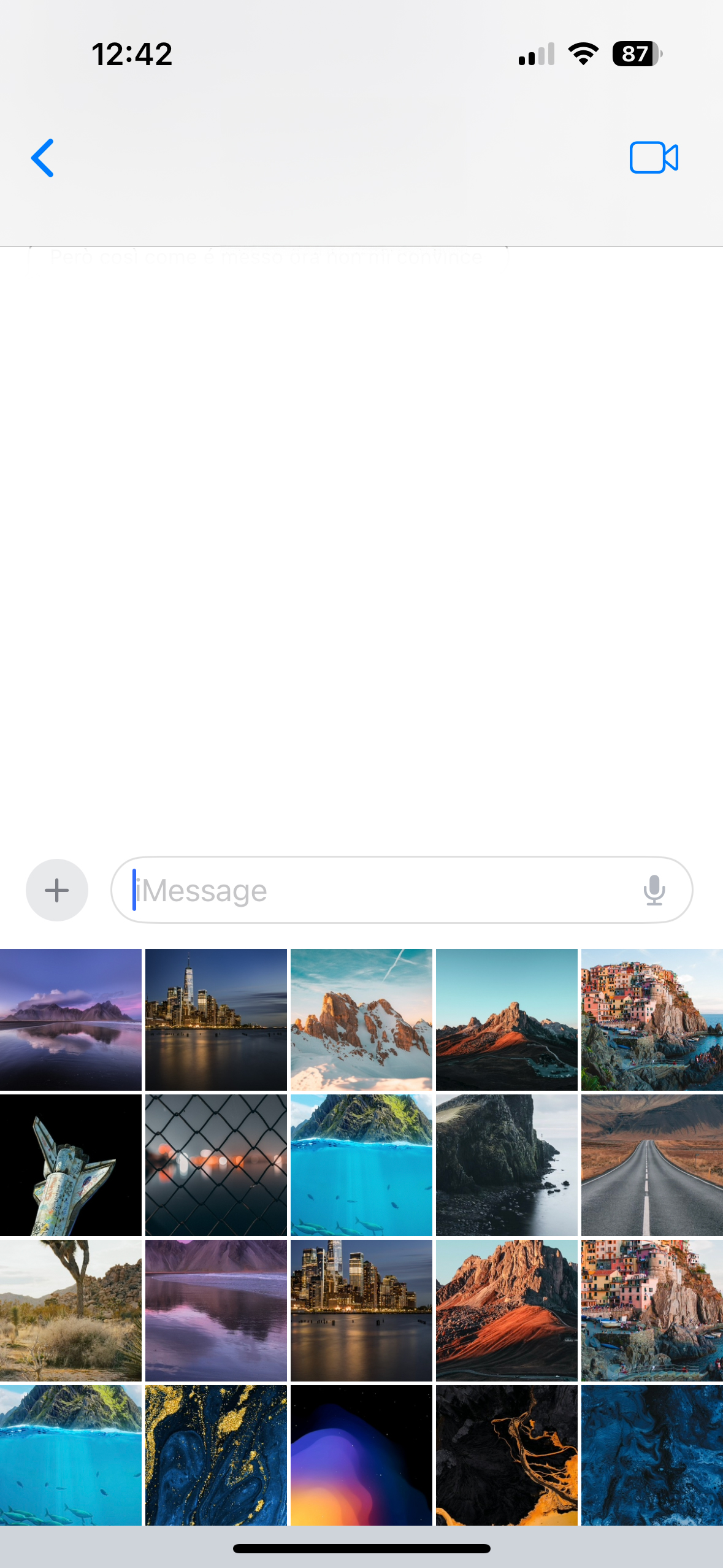Image resolution: width=723 pixels, height=1568 pixels.
Task: Pick the dark rocky sea cliff photo
Action: tap(507, 1165)
